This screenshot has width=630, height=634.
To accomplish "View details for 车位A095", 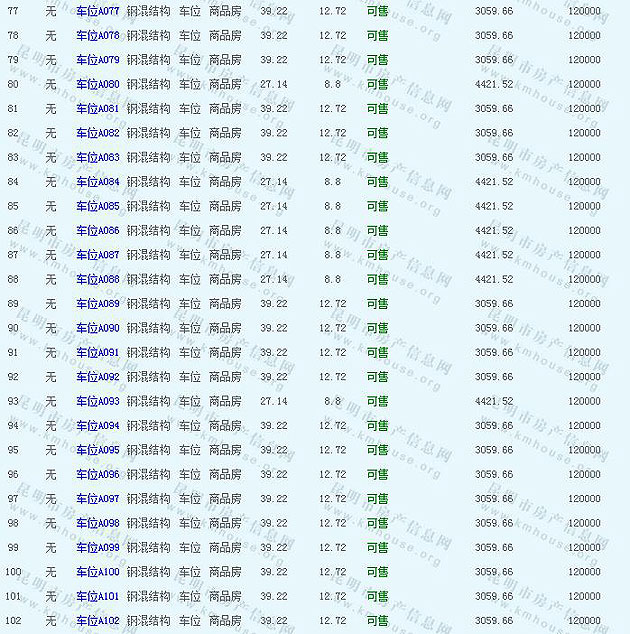I will [97, 450].
